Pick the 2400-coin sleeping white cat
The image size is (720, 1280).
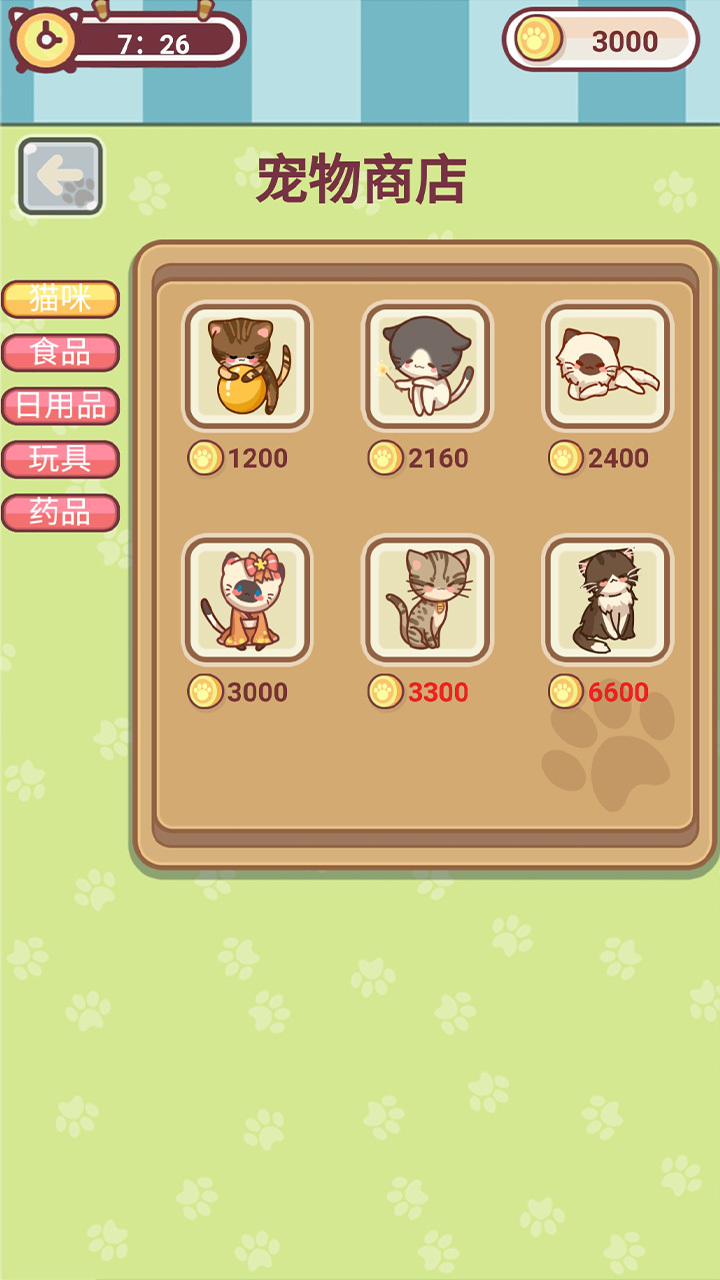pyautogui.click(x=607, y=366)
